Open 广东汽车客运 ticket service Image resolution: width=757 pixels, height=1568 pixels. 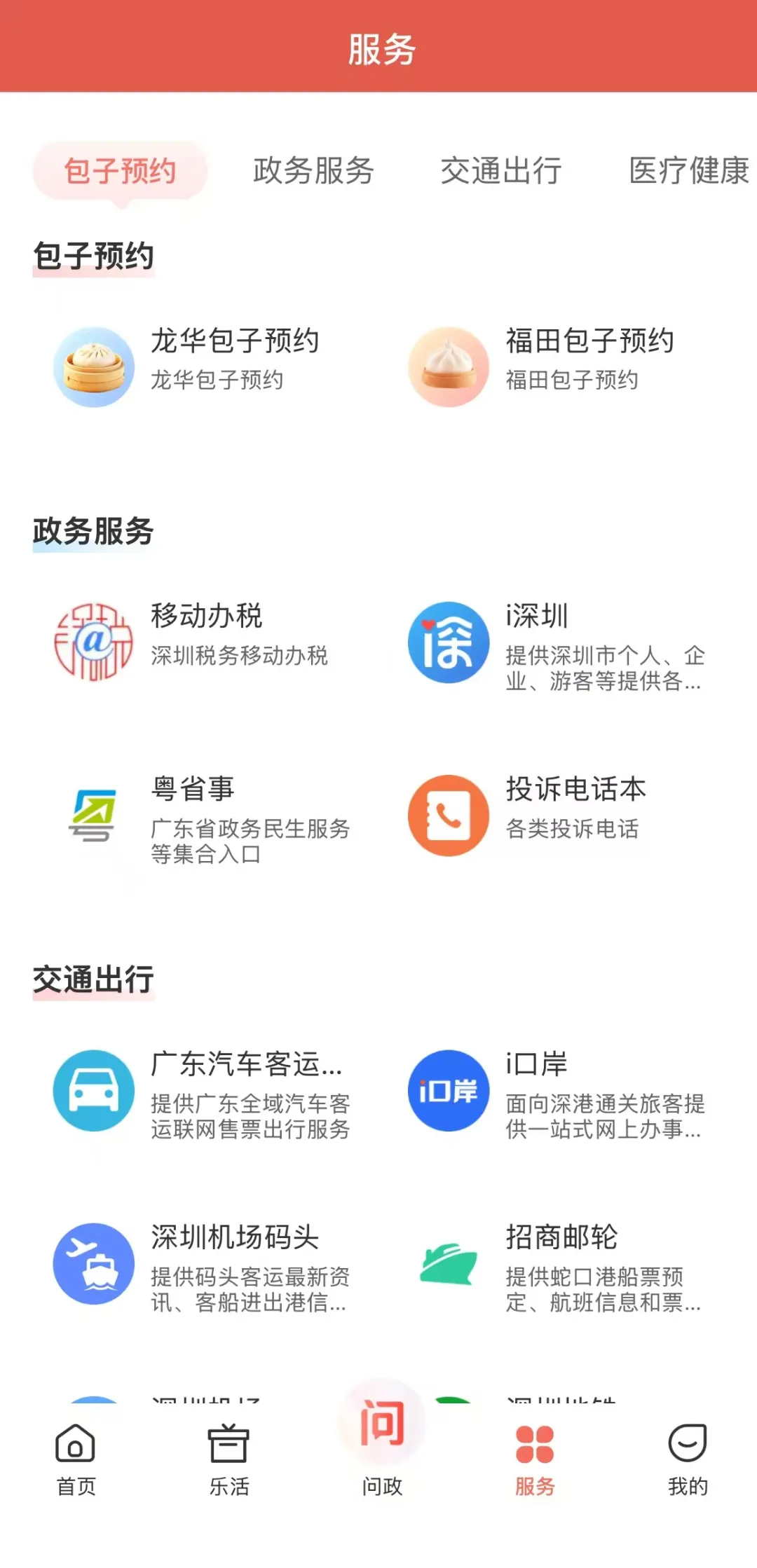204,1092
